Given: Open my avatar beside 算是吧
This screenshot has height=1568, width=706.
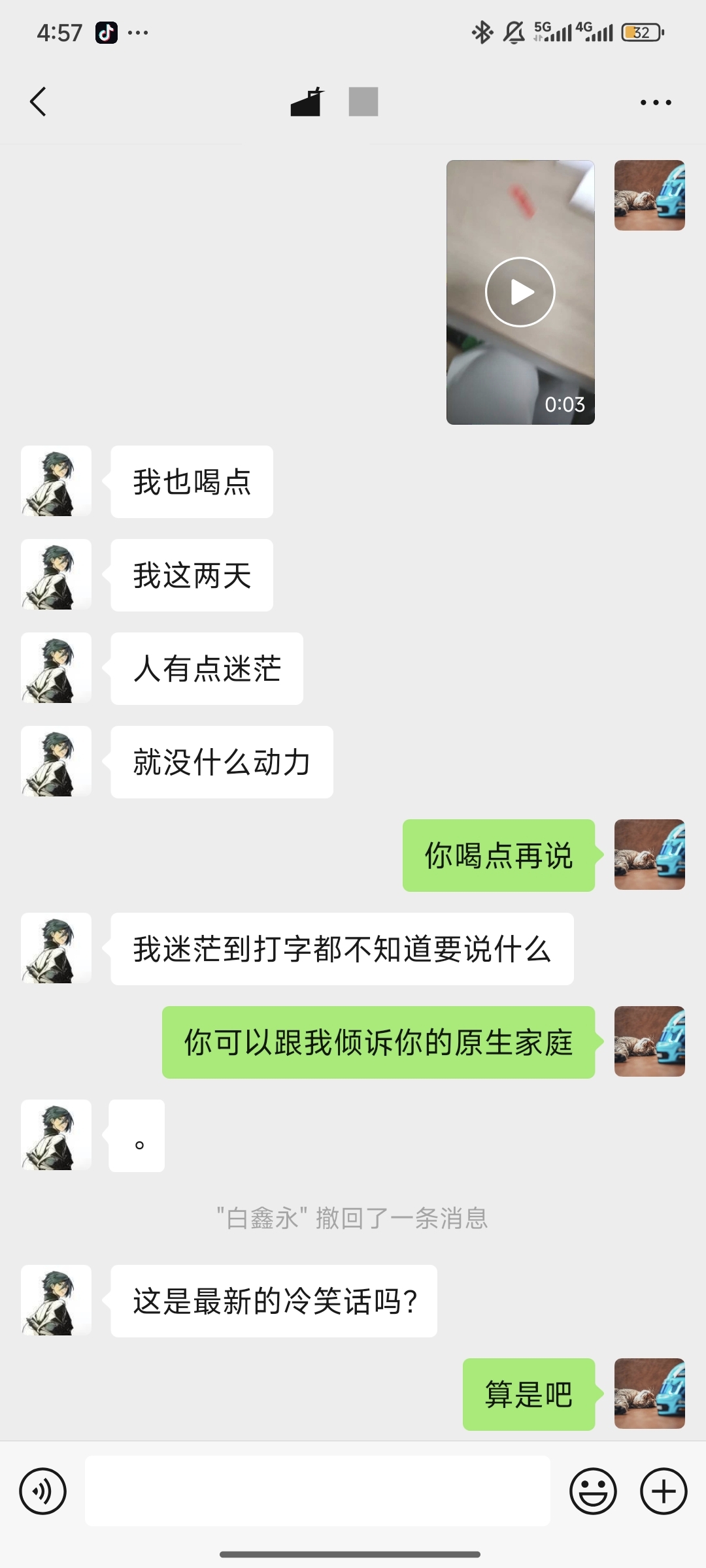Looking at the screenshot, I should (x=649, y=1394).
